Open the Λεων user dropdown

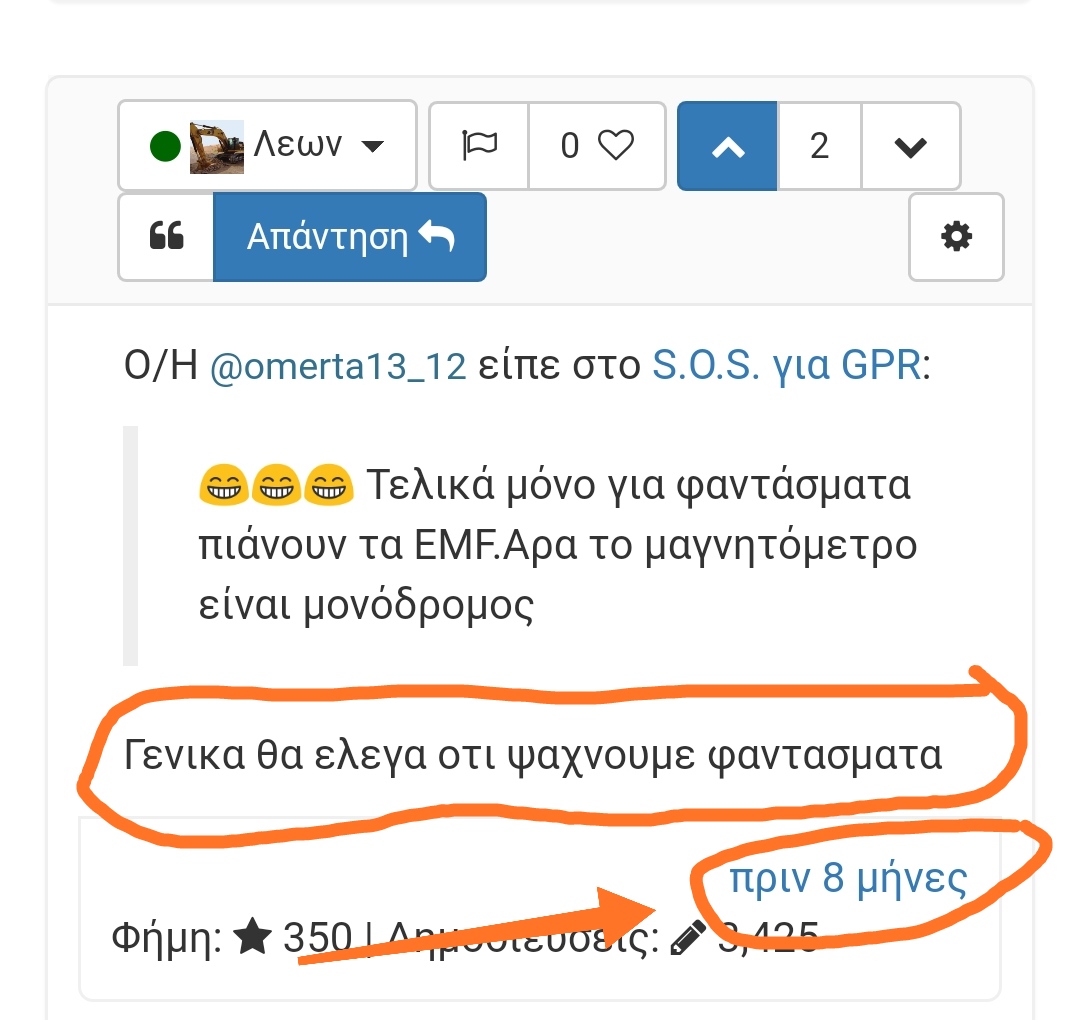pyautogui.click(x=268, y=146)
